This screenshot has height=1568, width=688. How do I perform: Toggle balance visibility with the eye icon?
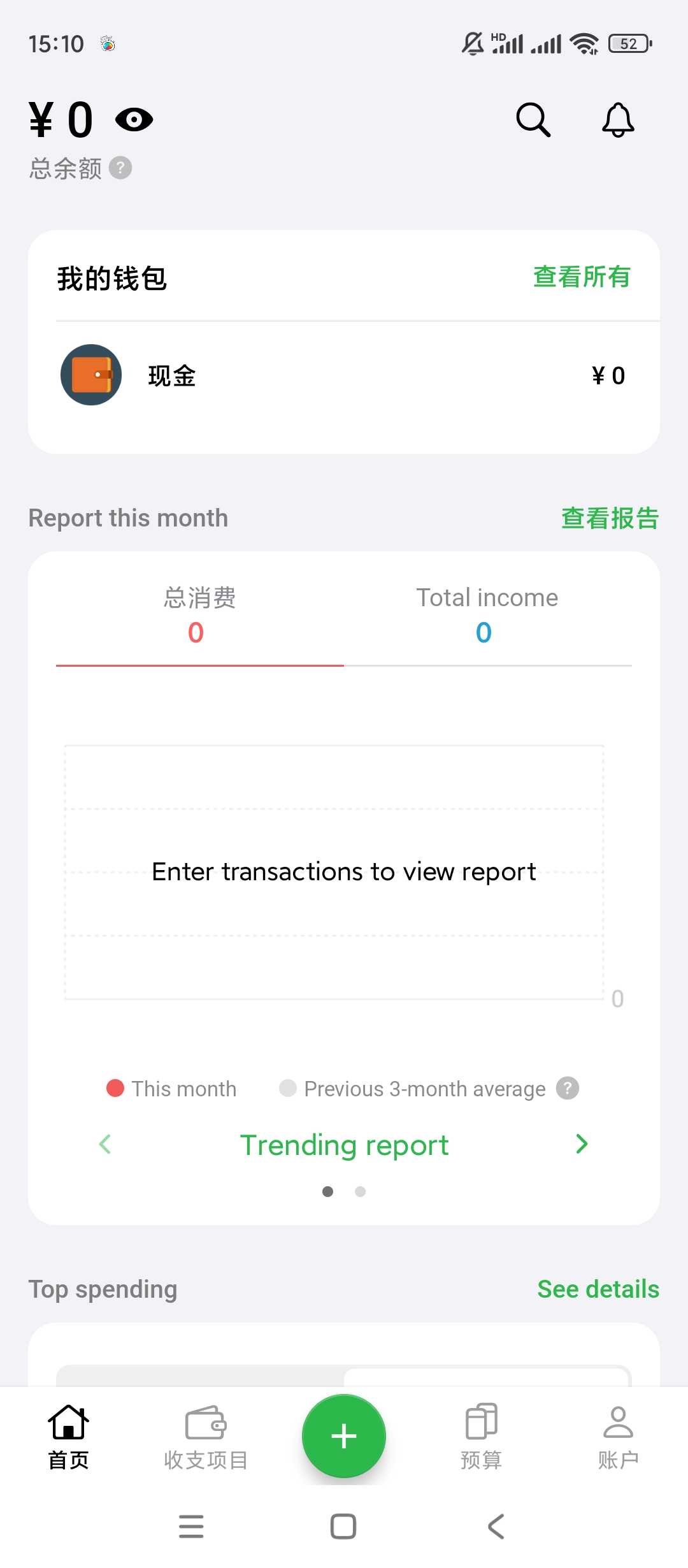pyautogui.click(x=134, y=119)
